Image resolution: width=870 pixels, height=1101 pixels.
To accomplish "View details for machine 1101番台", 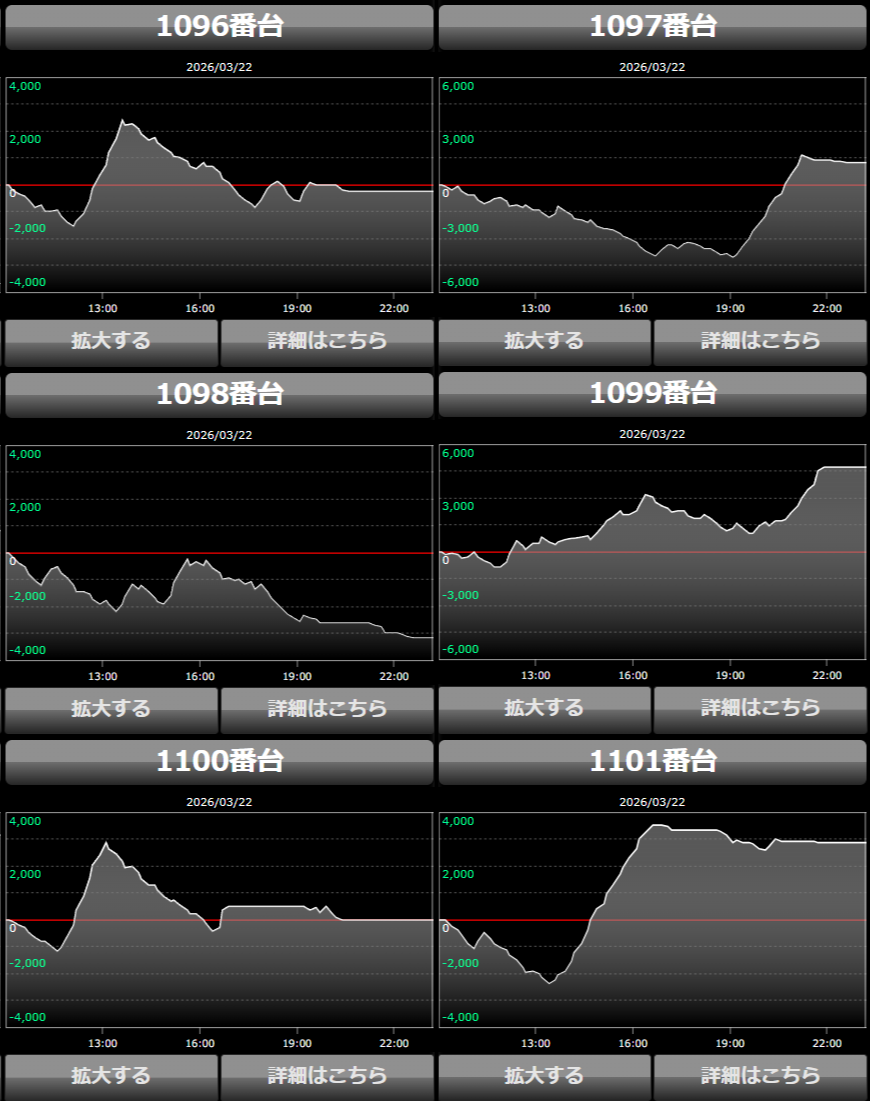I will [760, 1076].
